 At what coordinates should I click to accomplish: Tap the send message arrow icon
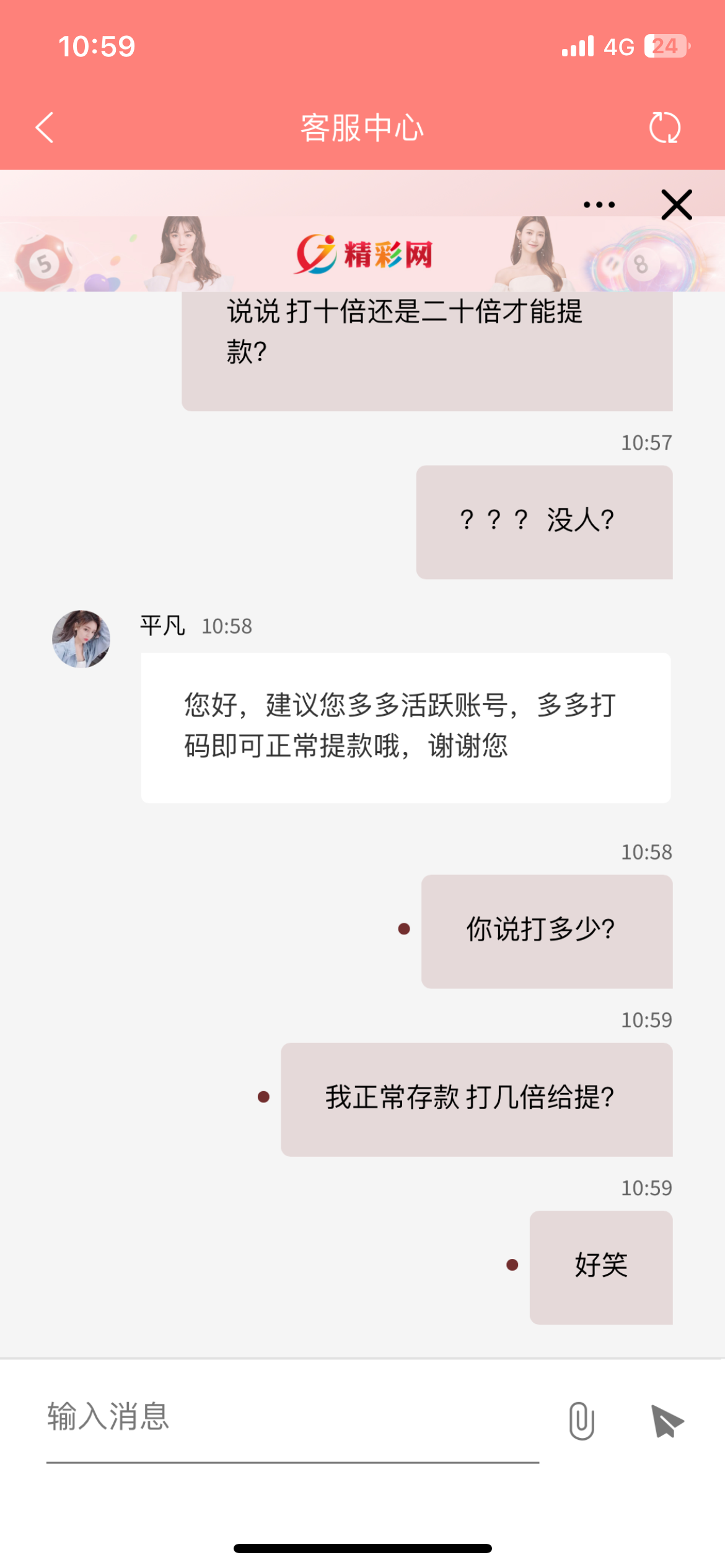click(666, 1421)
